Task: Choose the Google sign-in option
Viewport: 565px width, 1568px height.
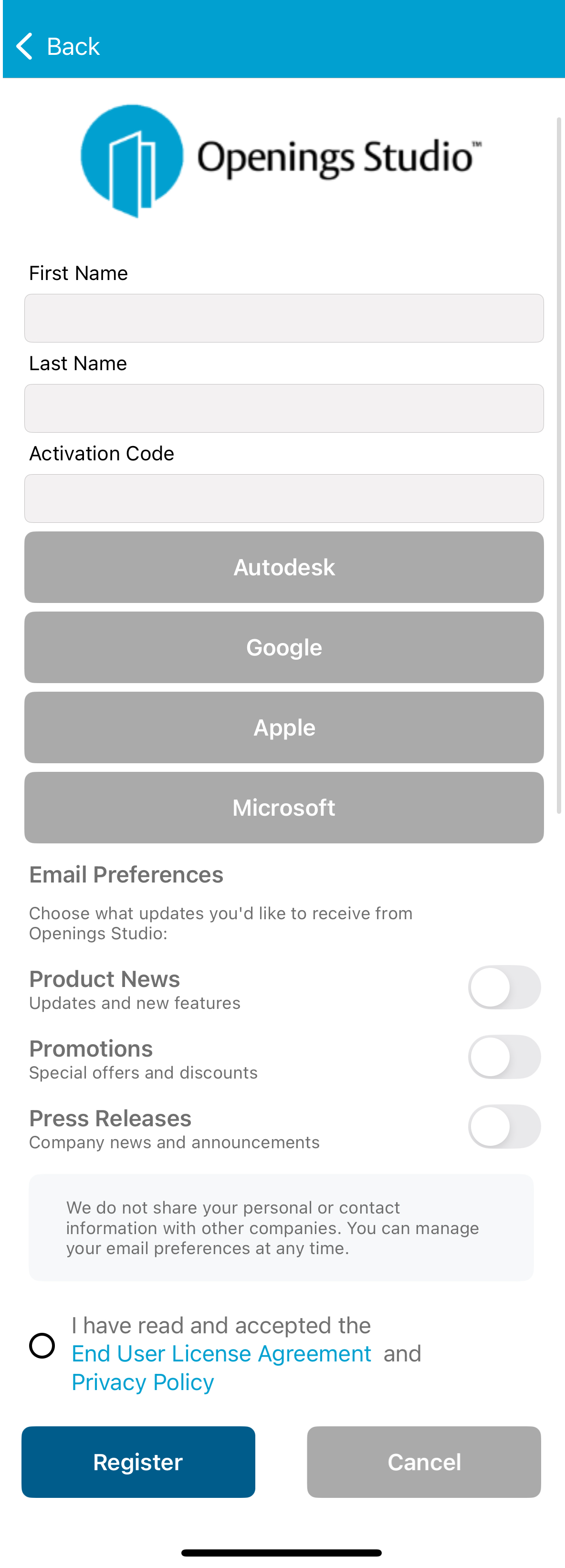Action: tap(284, 648)
